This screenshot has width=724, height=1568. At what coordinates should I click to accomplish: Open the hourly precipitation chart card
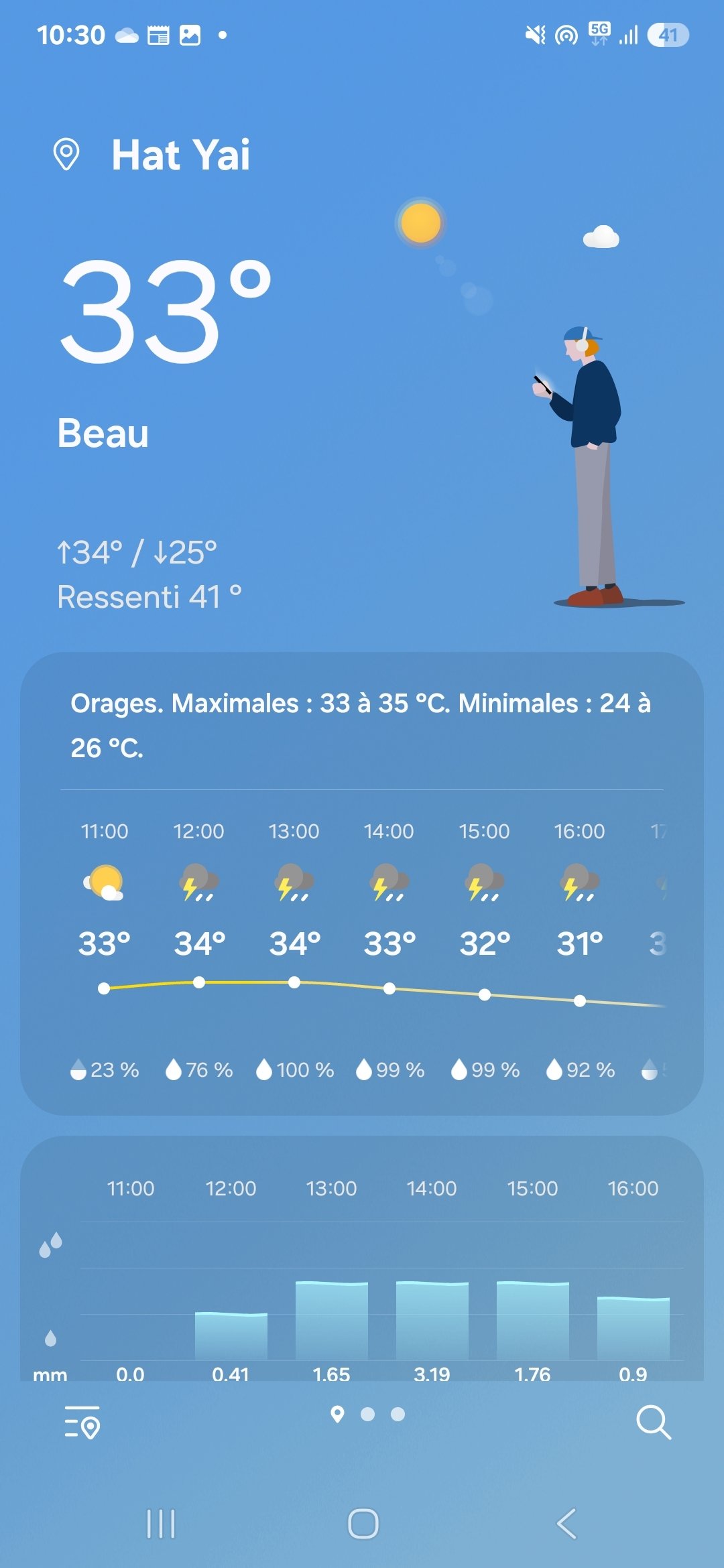pyautogui.click(x=362, y=1258)
